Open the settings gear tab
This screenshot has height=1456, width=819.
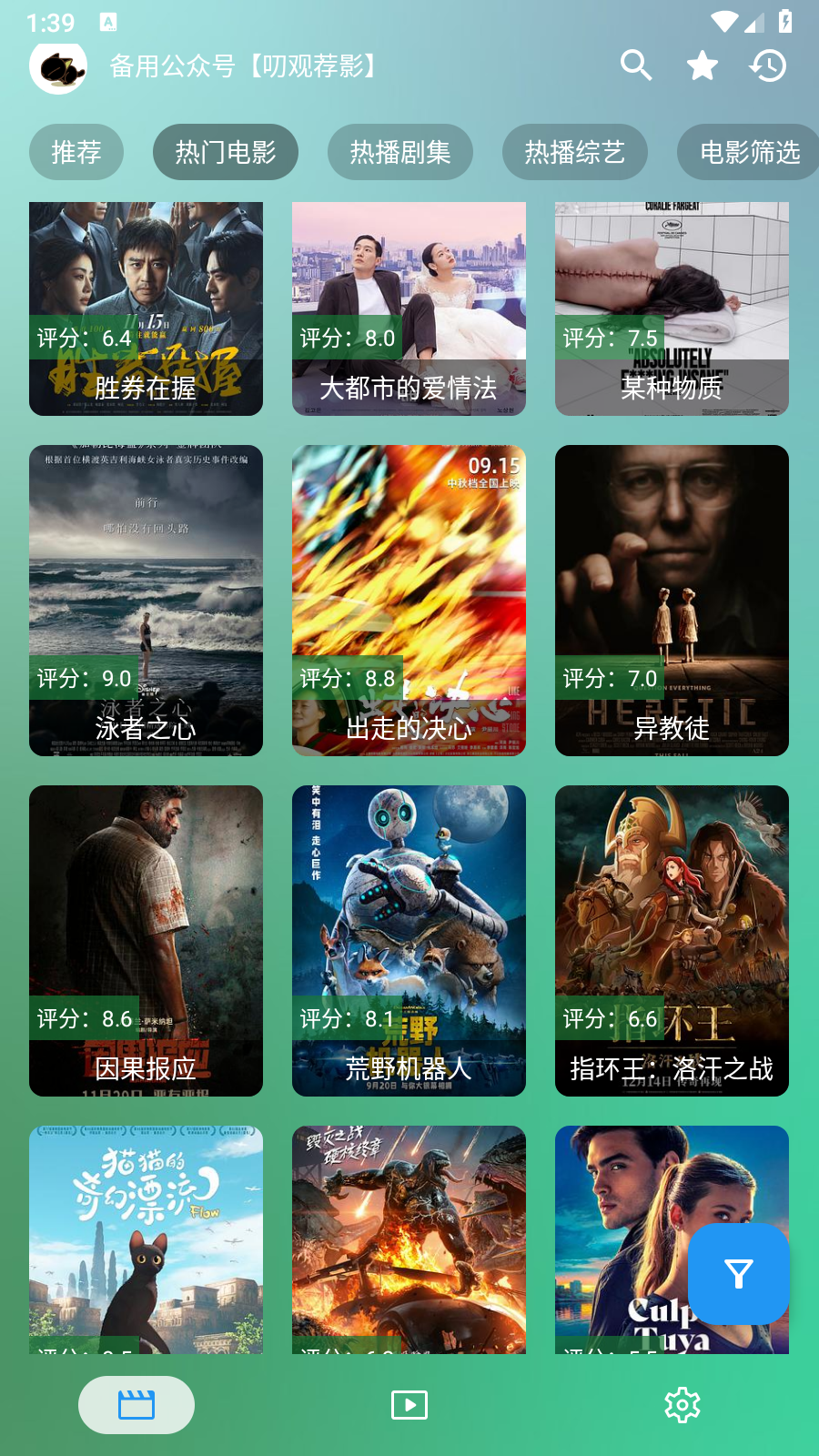(x=682, y=1405)
